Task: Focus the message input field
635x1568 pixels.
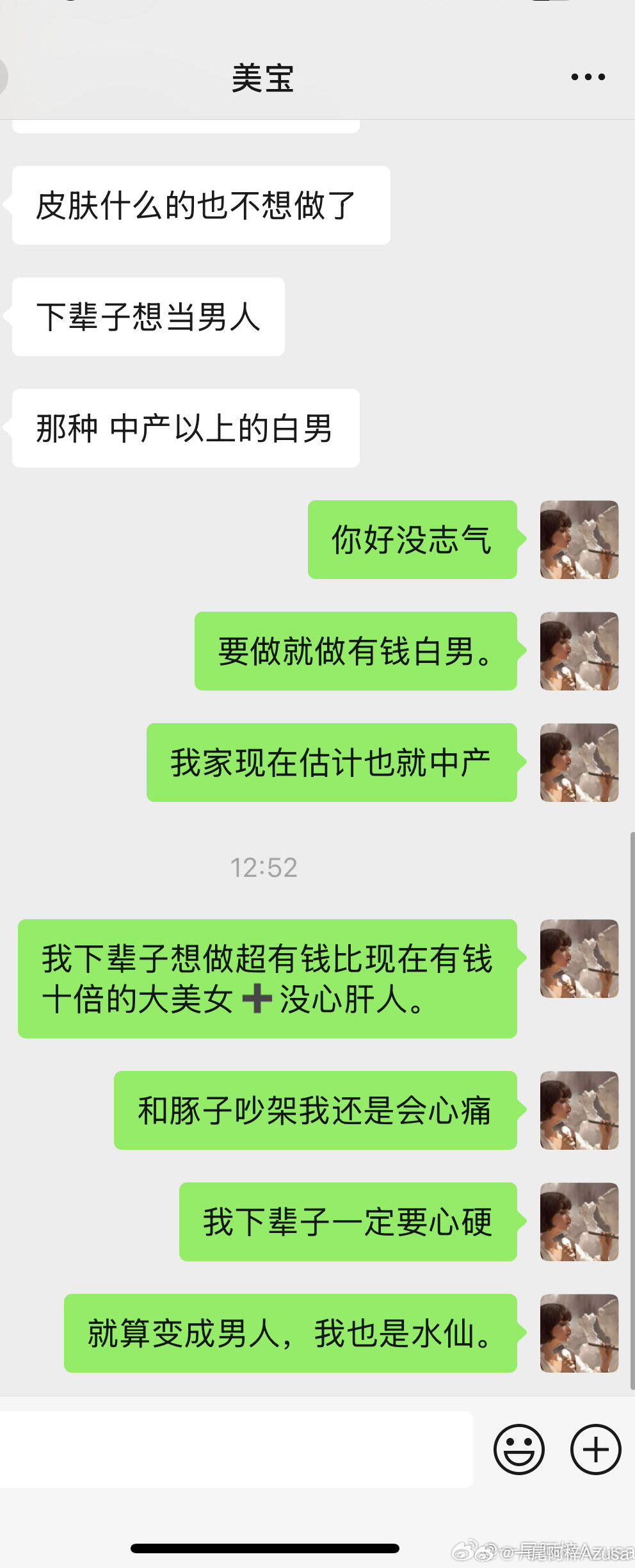Action: [237, 1450]
